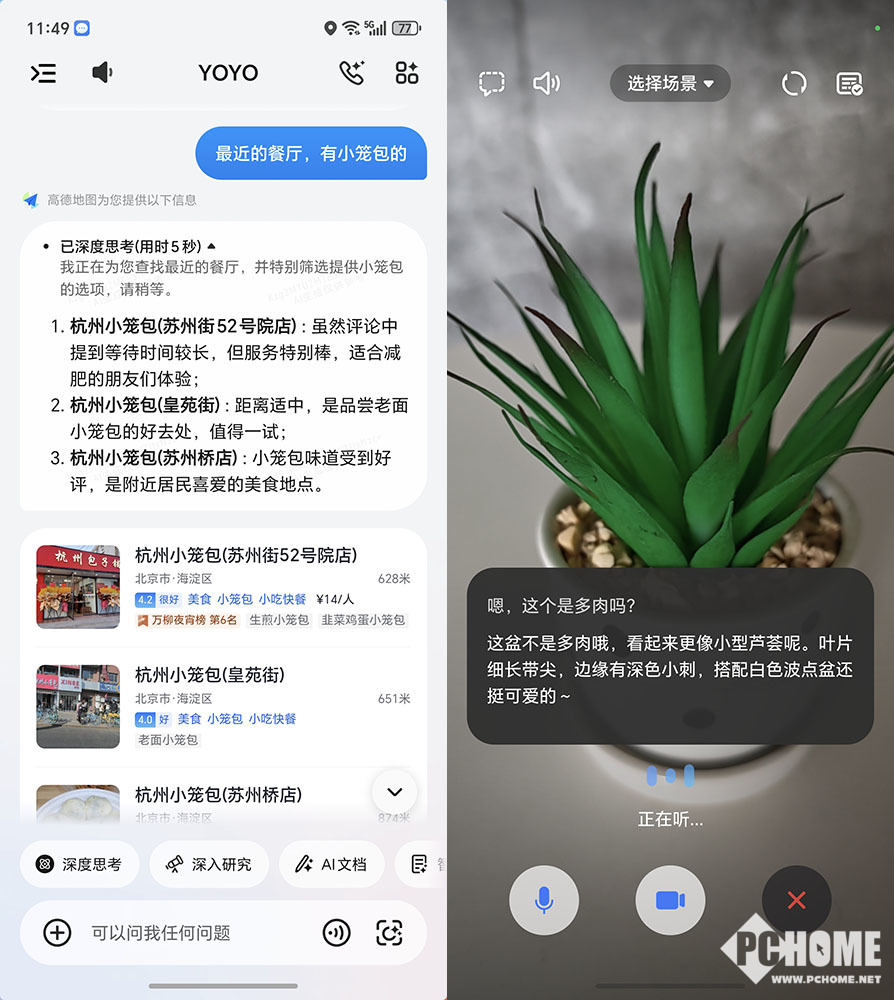
Task: Enable the 深度思考 chip
Action: point(79,864)
